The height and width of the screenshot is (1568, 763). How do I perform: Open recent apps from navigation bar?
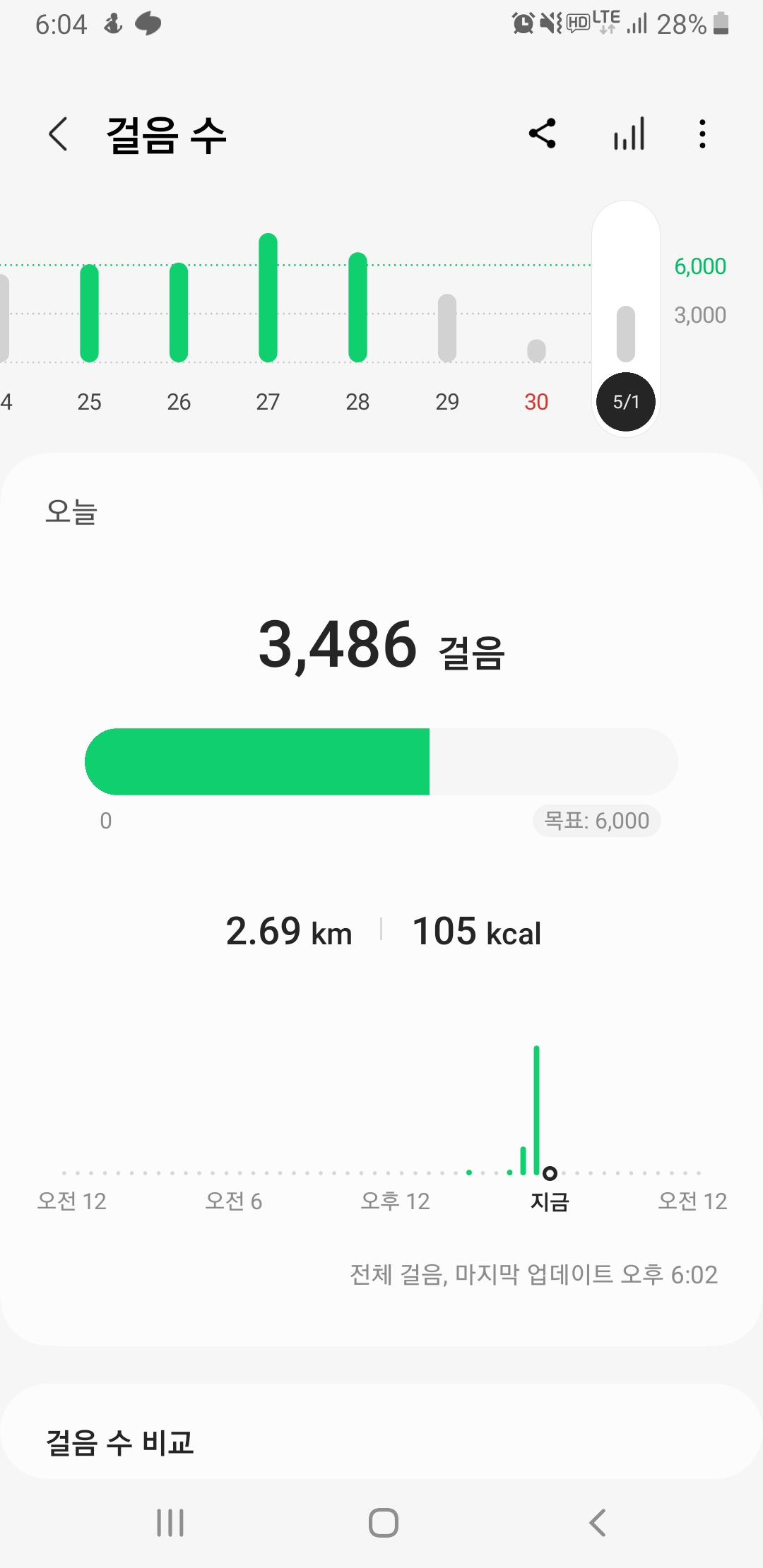click(x=170, y=1522)
